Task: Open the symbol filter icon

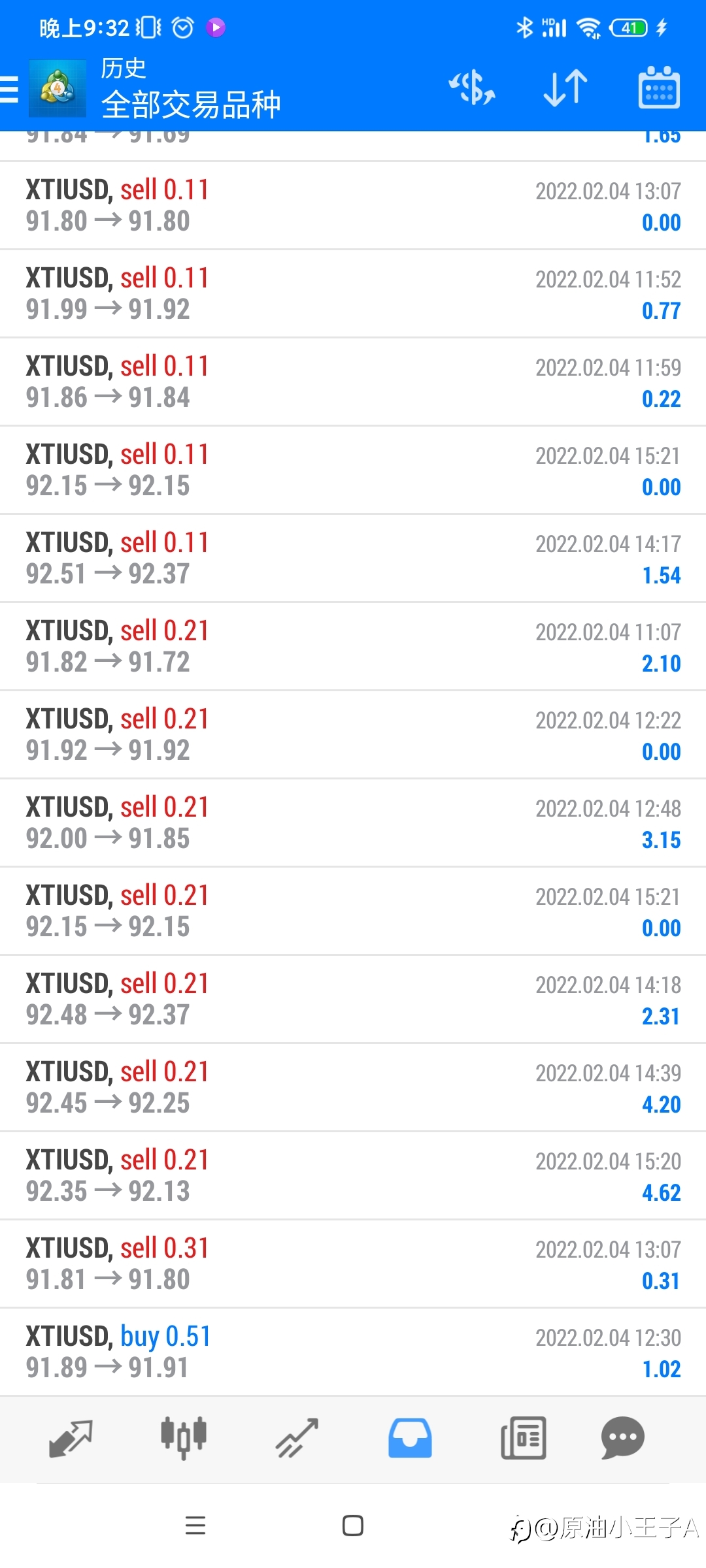Action: [471, 88]
